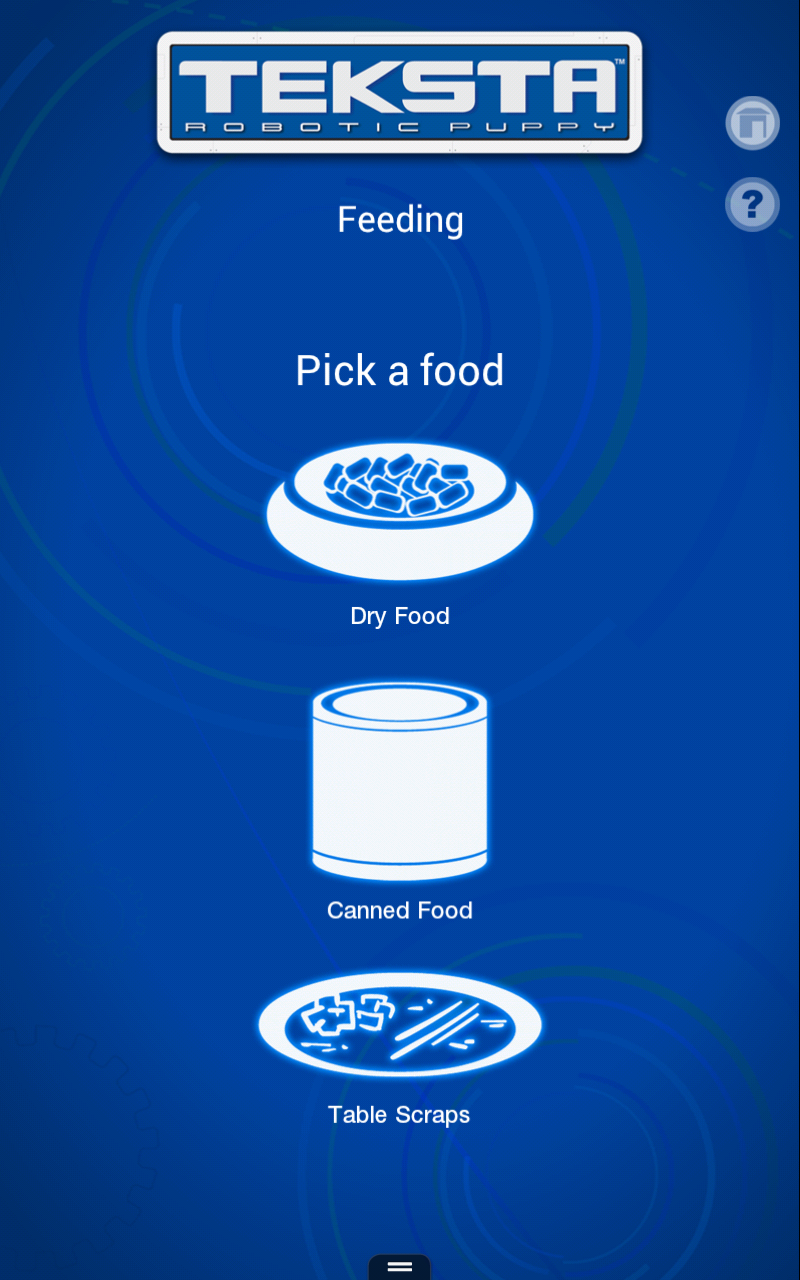Expand the bottom drawer handle

400,1267
